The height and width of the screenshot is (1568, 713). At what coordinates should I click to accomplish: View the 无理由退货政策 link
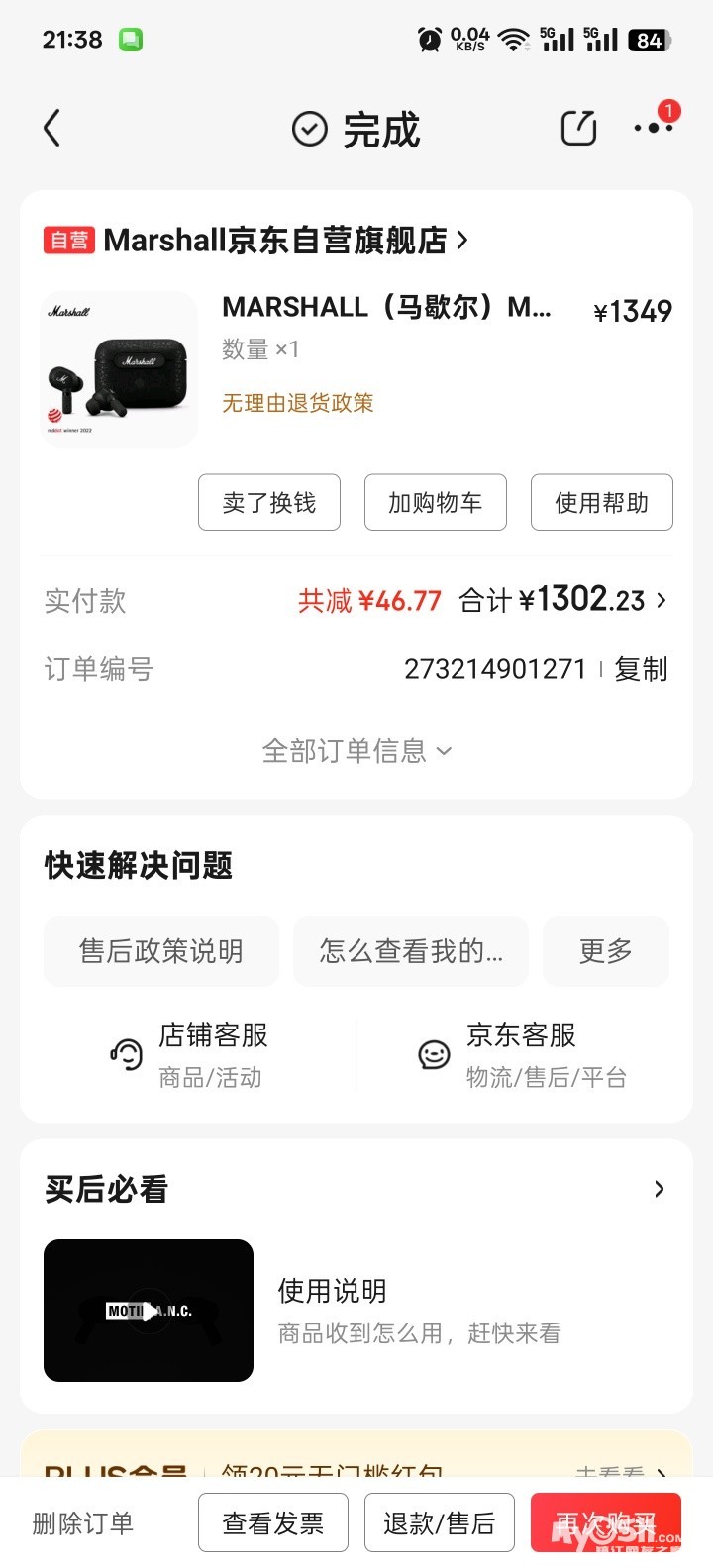coord(298,403)
